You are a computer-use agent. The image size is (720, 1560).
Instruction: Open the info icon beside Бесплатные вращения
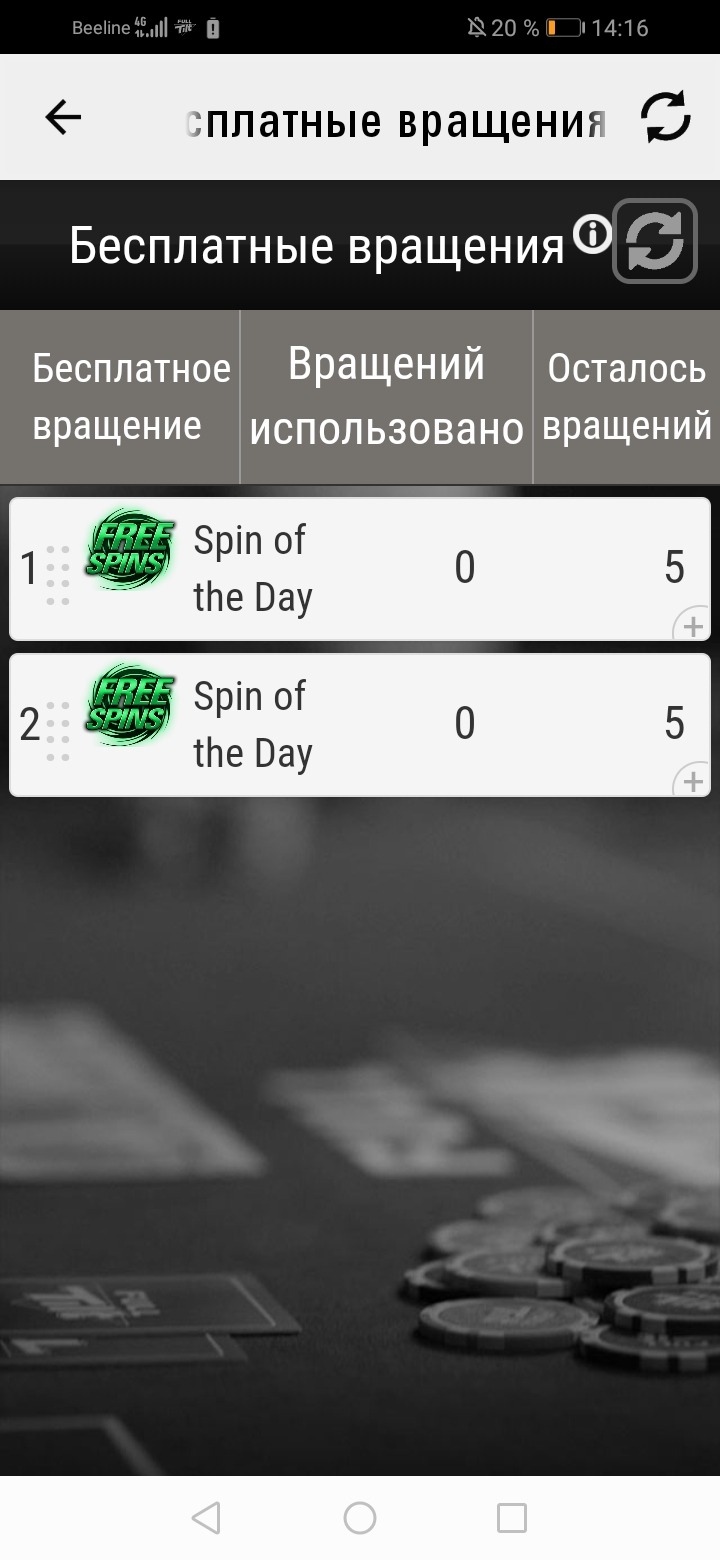click(x=592, y=236)
